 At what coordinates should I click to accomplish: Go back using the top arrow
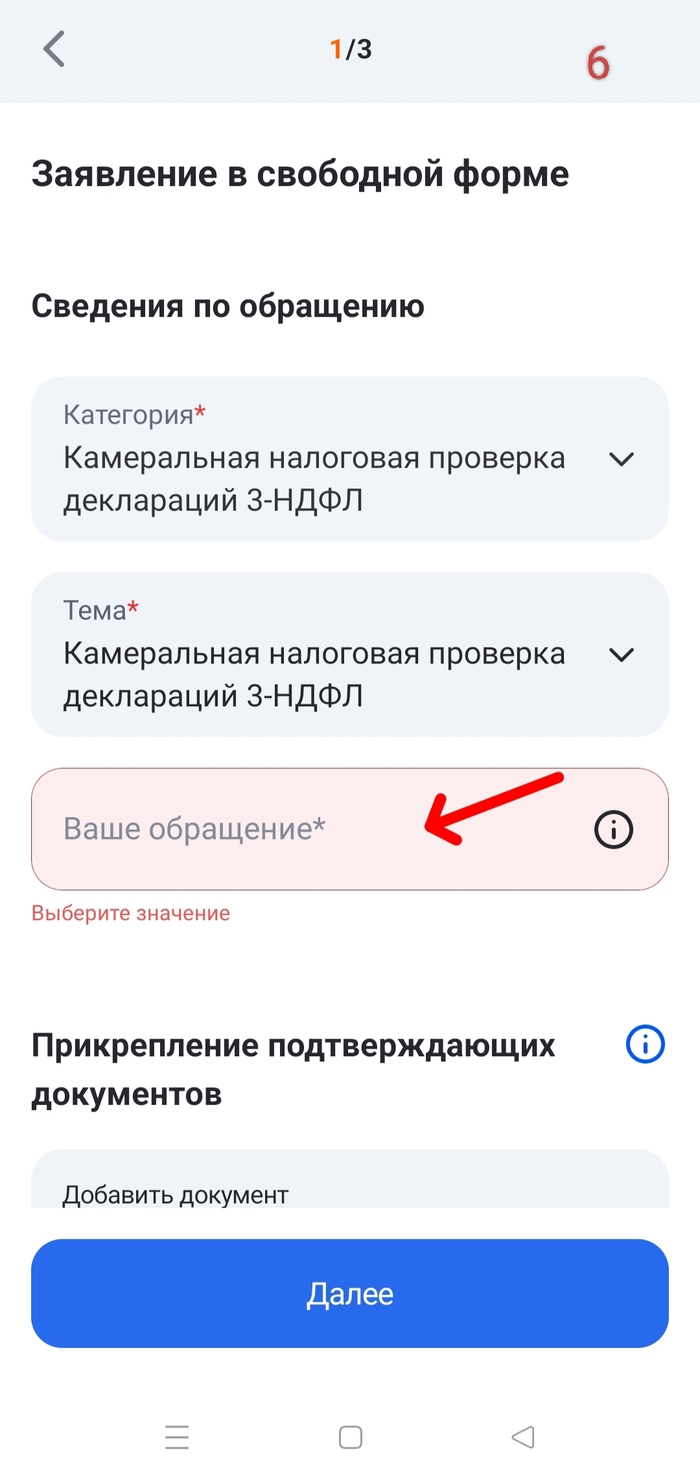click(54, 49)
